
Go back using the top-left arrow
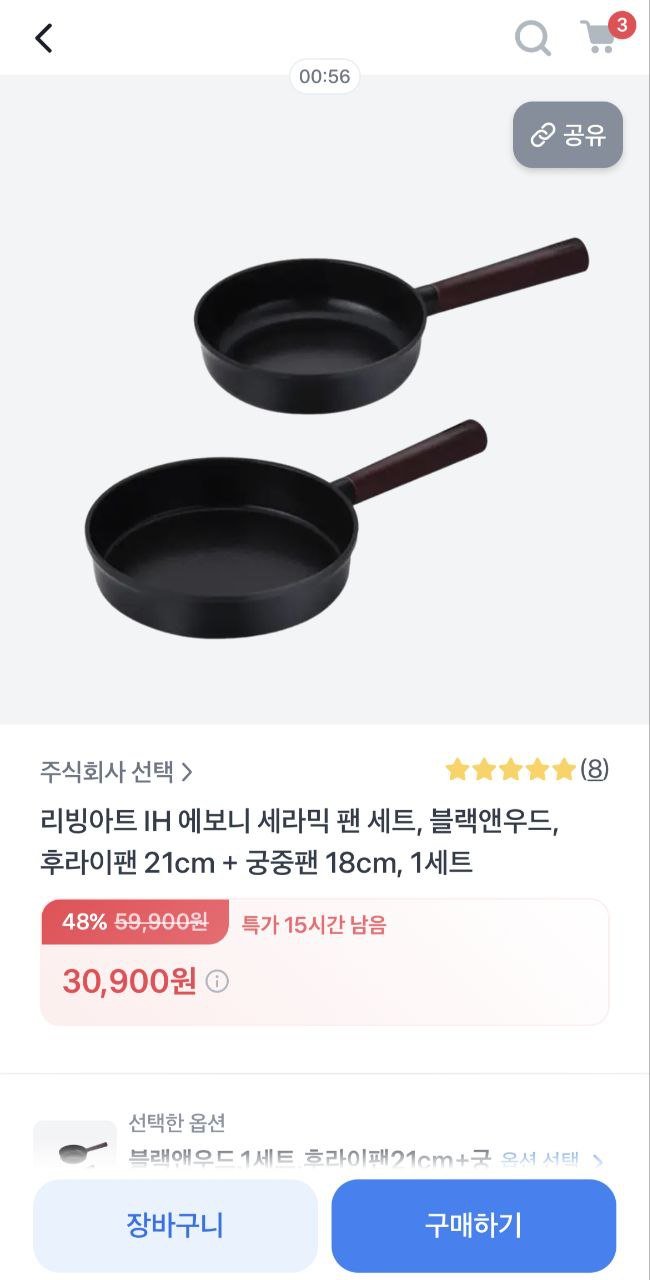point(43,38)
